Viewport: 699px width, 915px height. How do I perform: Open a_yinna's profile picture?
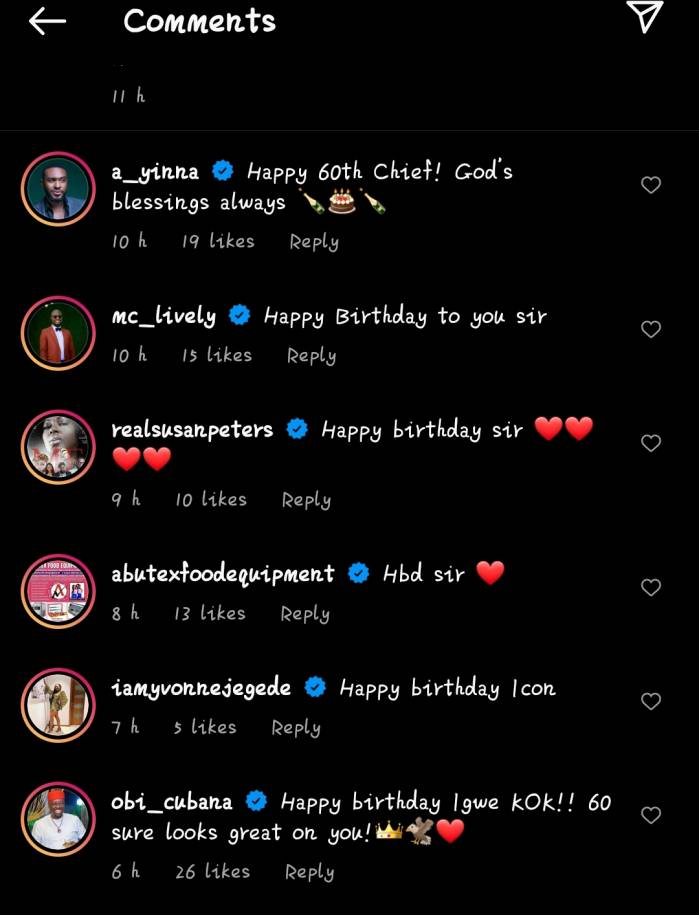pyautogui.click(x=58, y=189)
